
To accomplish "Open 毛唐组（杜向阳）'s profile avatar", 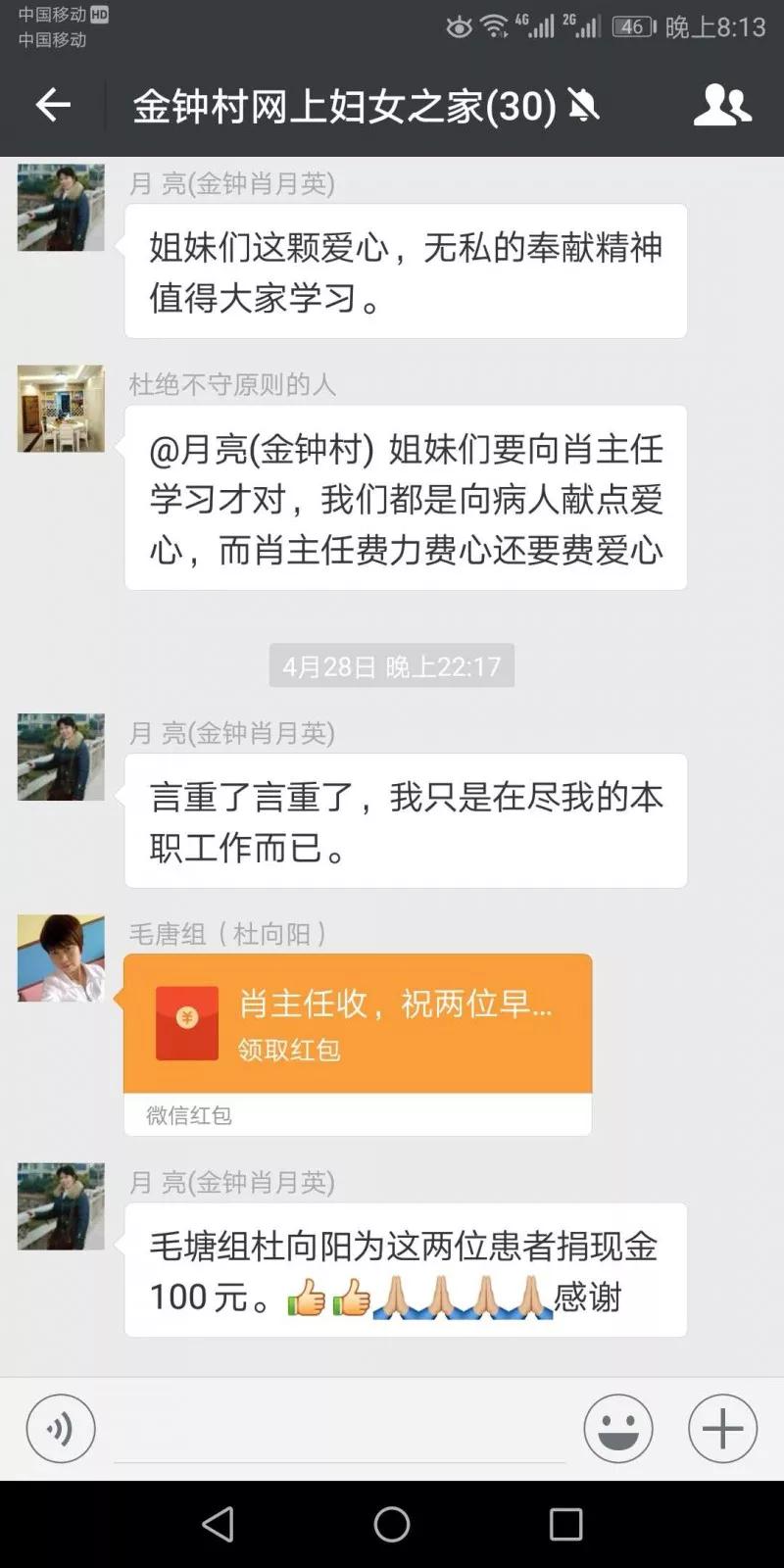I will [61, 957].
